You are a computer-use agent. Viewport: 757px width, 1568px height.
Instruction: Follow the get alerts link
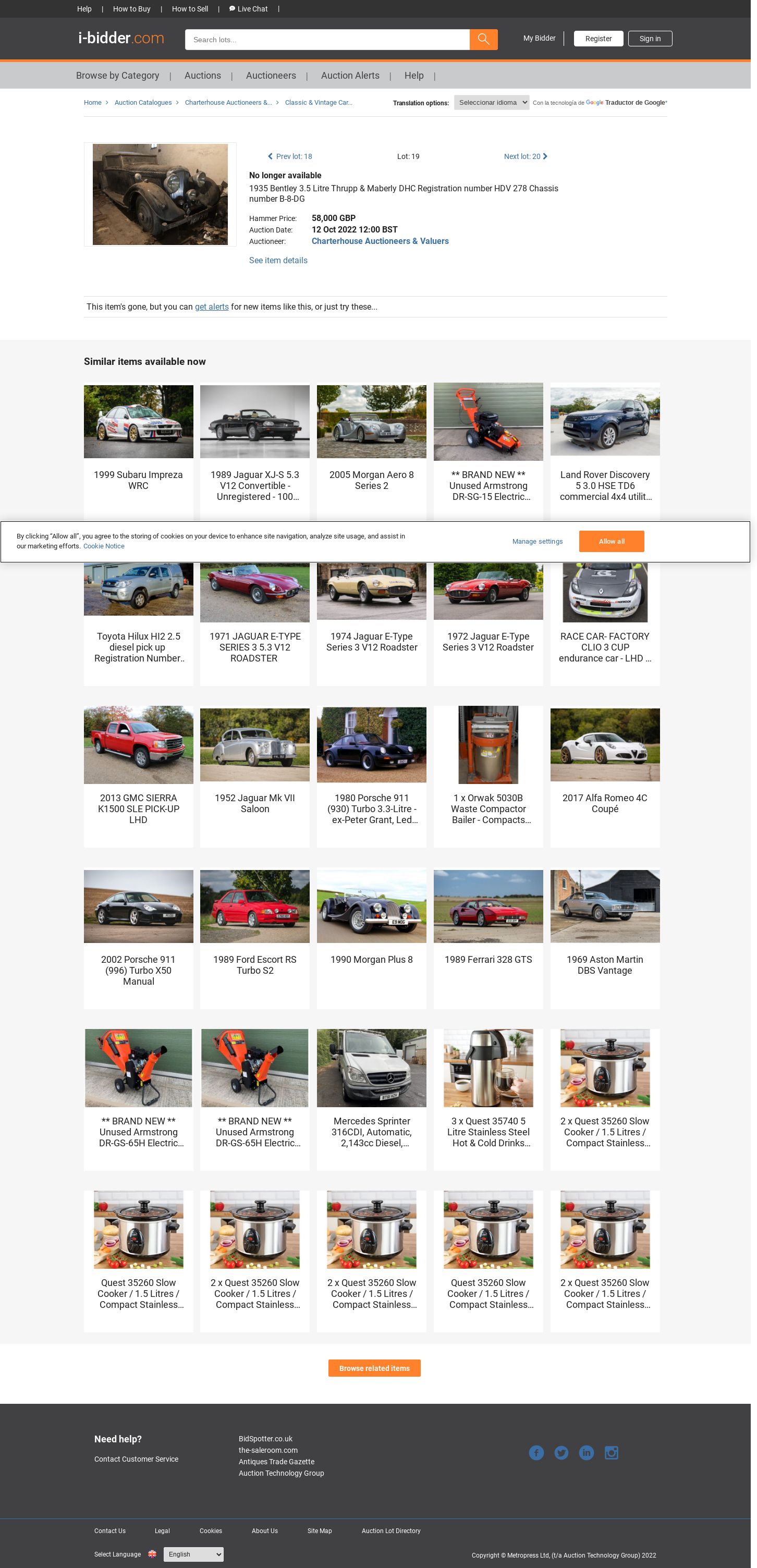point(211,307)
